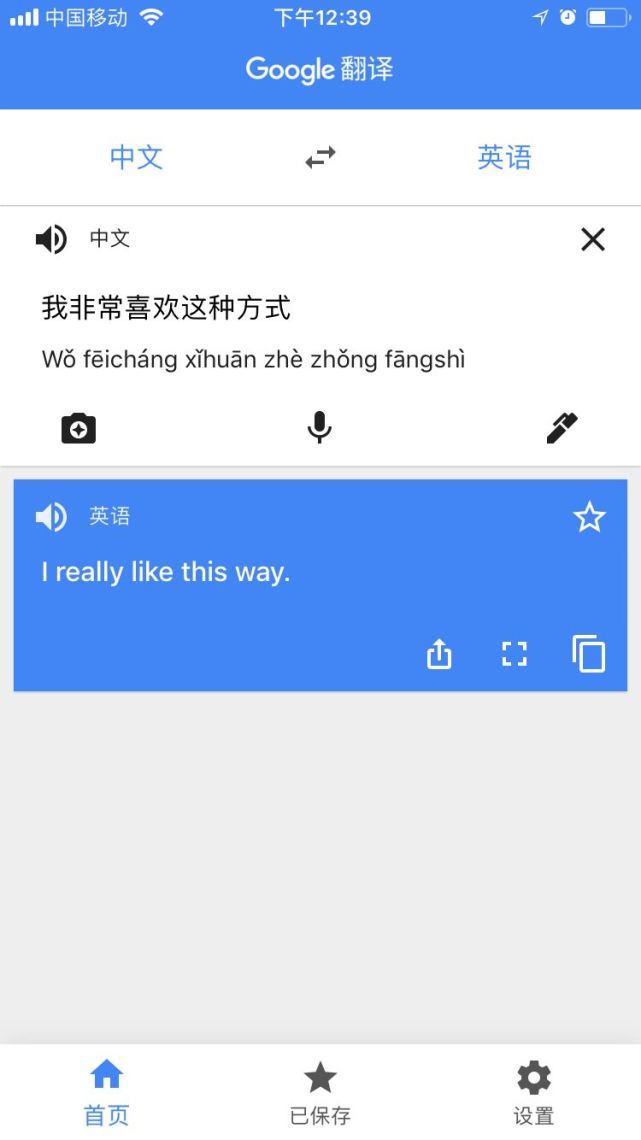Switch to the 已保存 saved tab

320,1092
